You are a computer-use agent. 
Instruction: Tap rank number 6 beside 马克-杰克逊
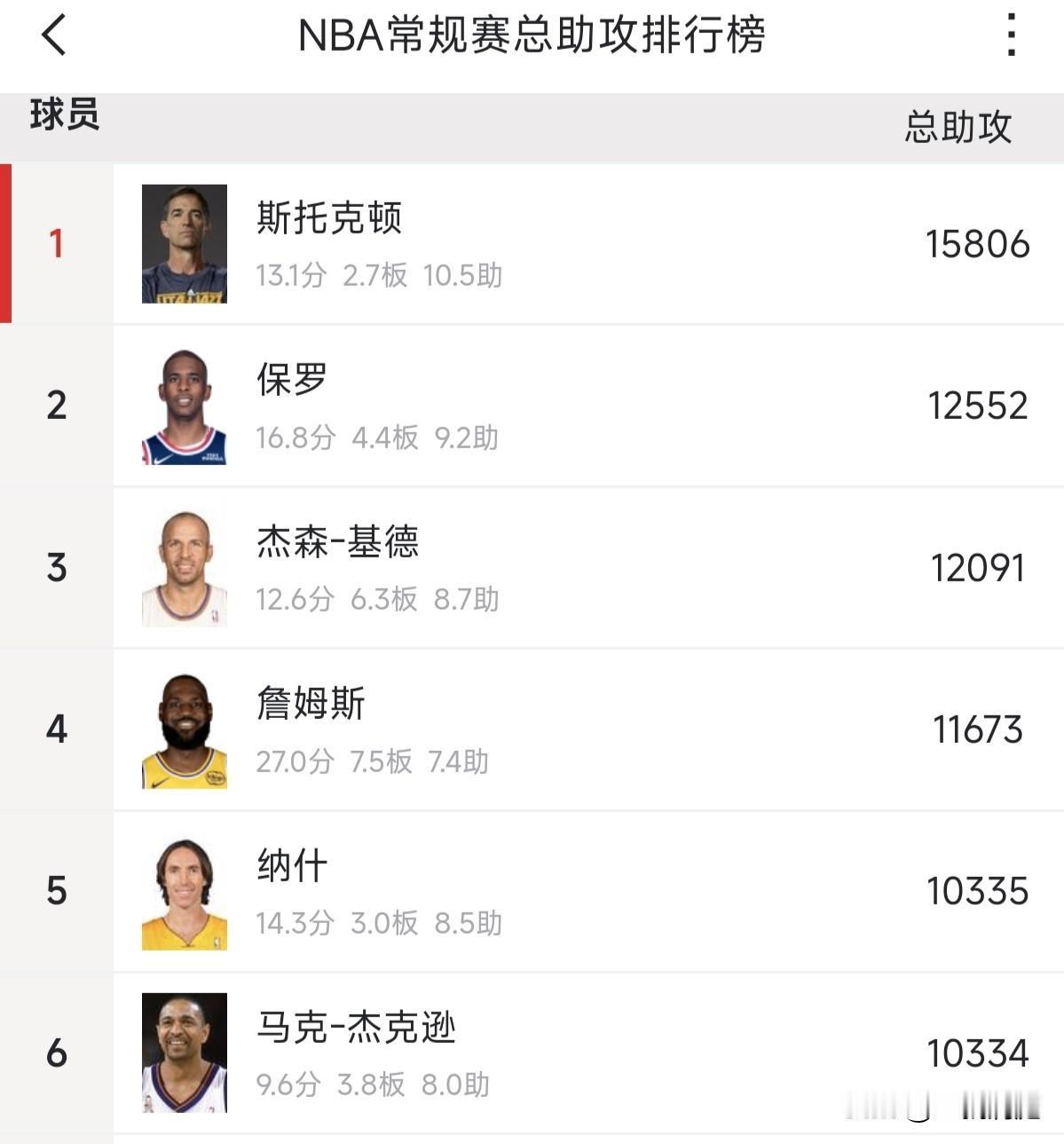pos(56,1051)
